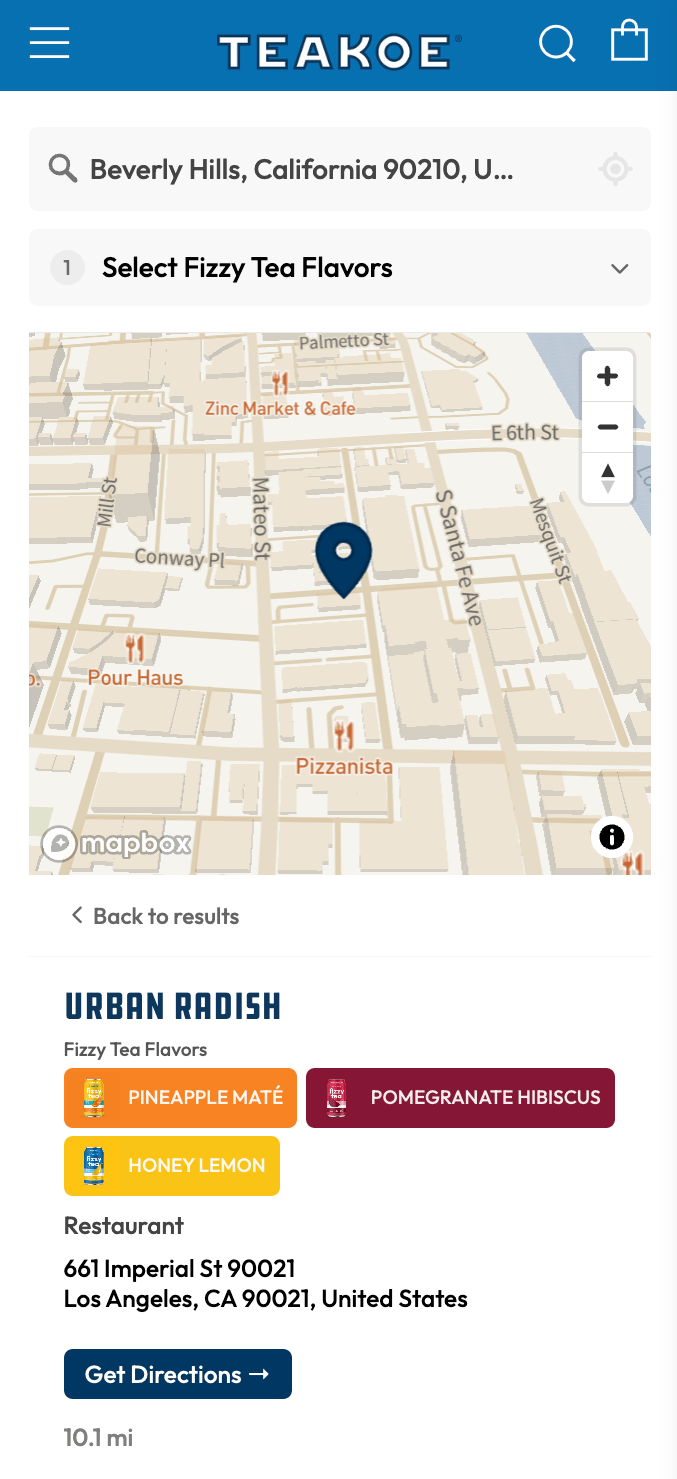Zoom in on the map
The width and height of the screenshot is (677, 1479).
click(x=607, y=377)
